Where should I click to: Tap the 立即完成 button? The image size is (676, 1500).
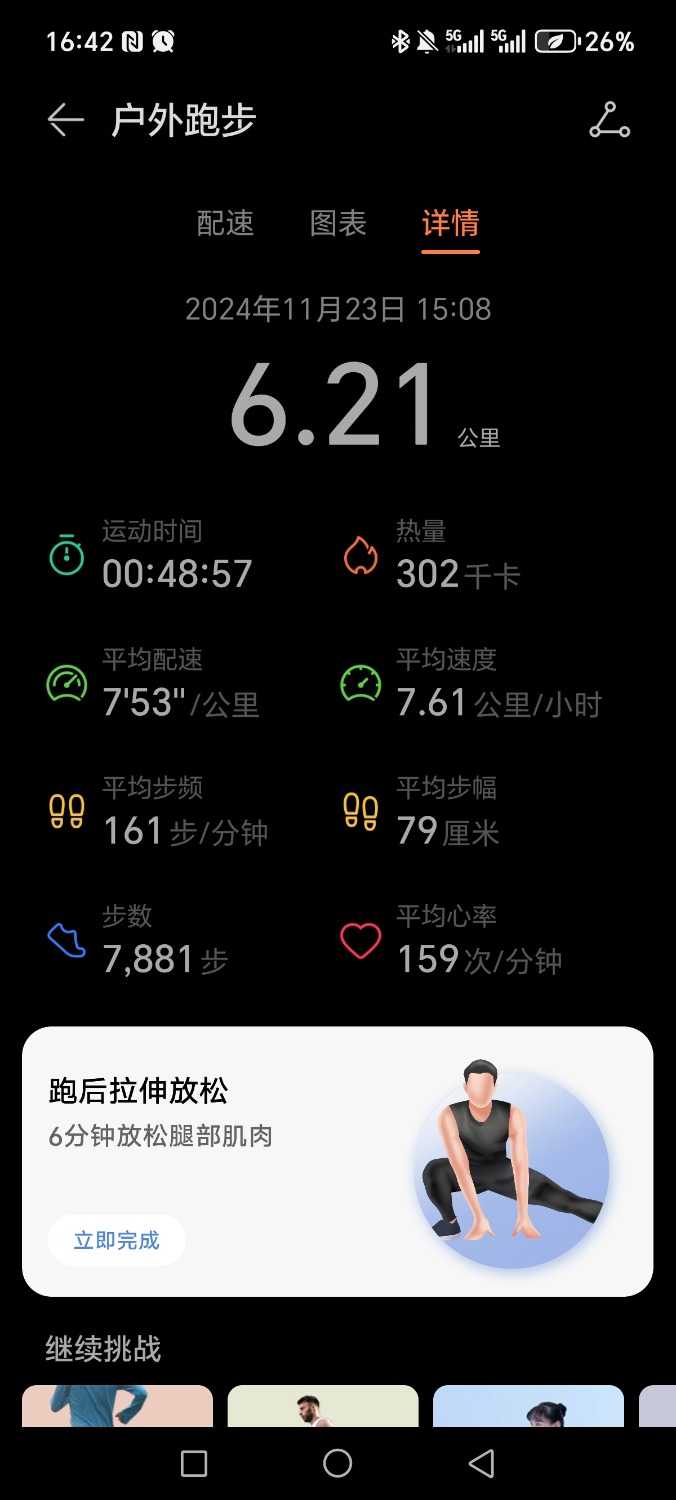click(116, 1241)
